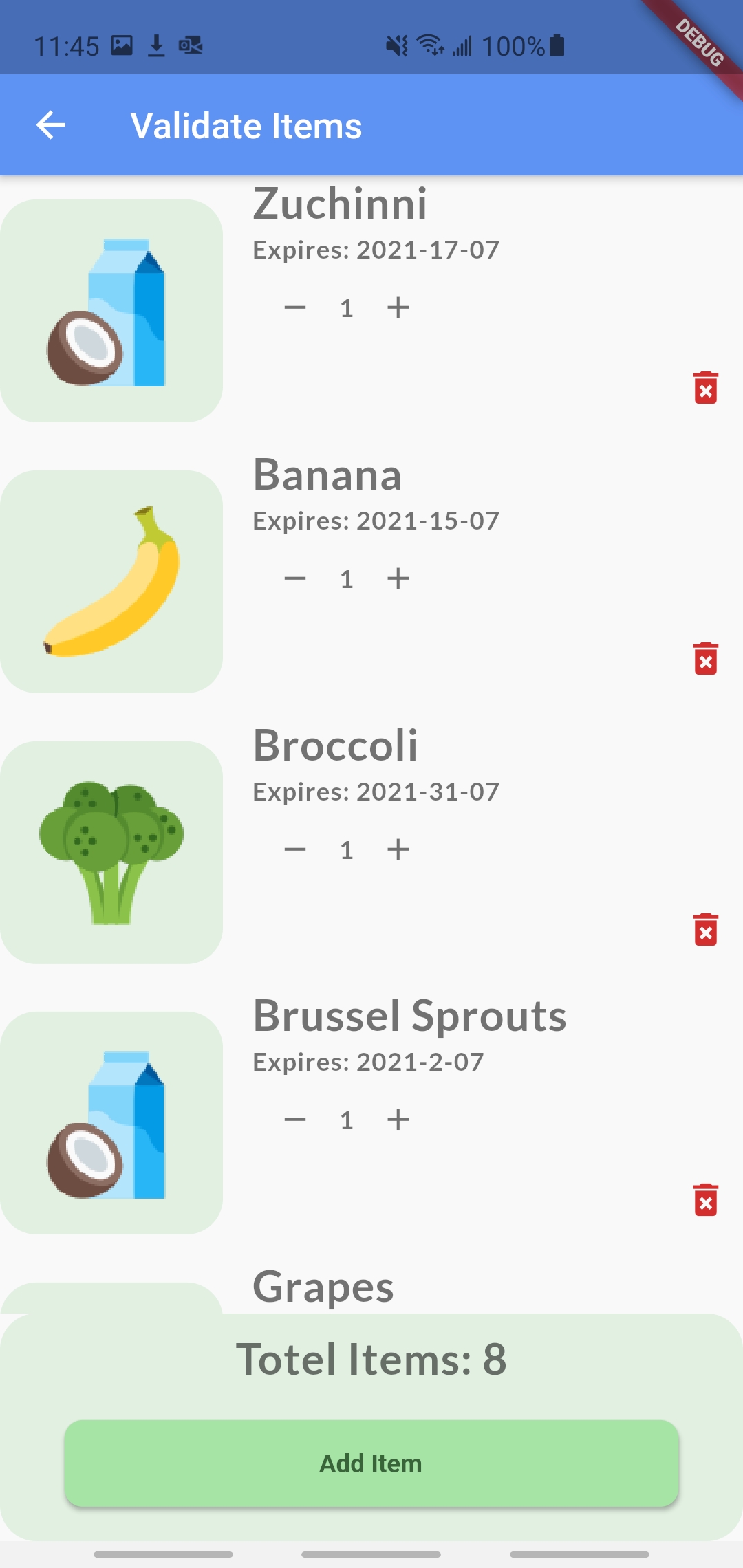This screenshot has width=743, height=1568.
Task: Remove Brussel Sprouts from the list
Action: click(705, 1200)
